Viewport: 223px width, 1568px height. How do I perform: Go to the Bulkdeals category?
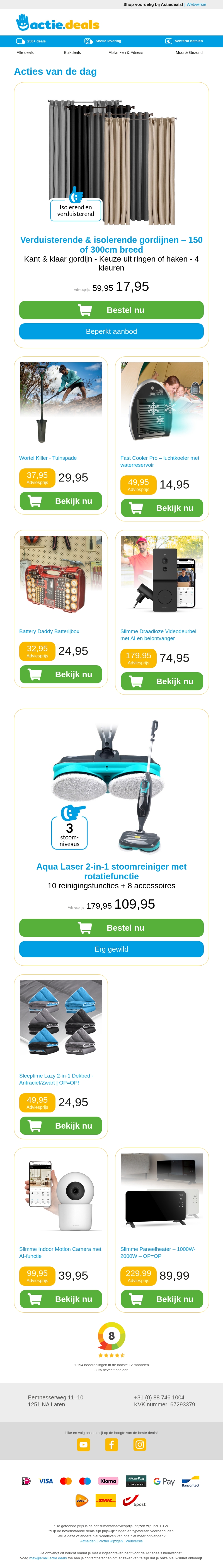click(x=72, y=53)
